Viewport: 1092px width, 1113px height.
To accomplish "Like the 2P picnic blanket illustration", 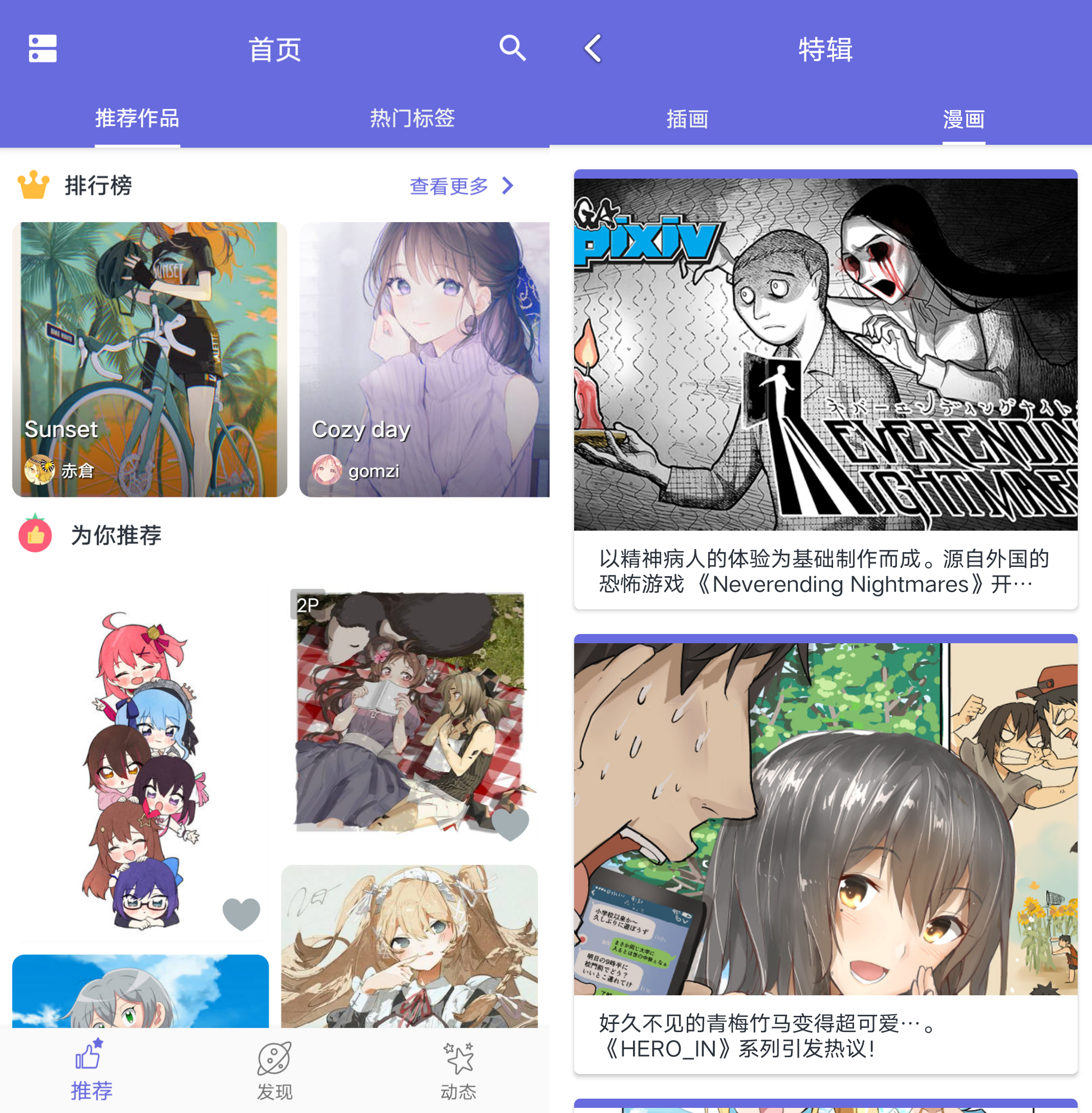I will coord(510,824).
